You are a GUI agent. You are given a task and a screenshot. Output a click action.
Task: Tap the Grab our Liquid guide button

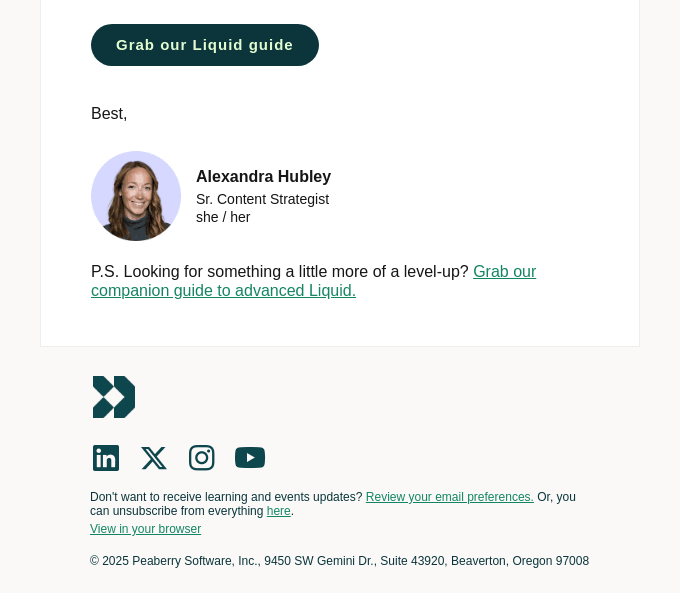pyautogui.click(x=205, y=45)
